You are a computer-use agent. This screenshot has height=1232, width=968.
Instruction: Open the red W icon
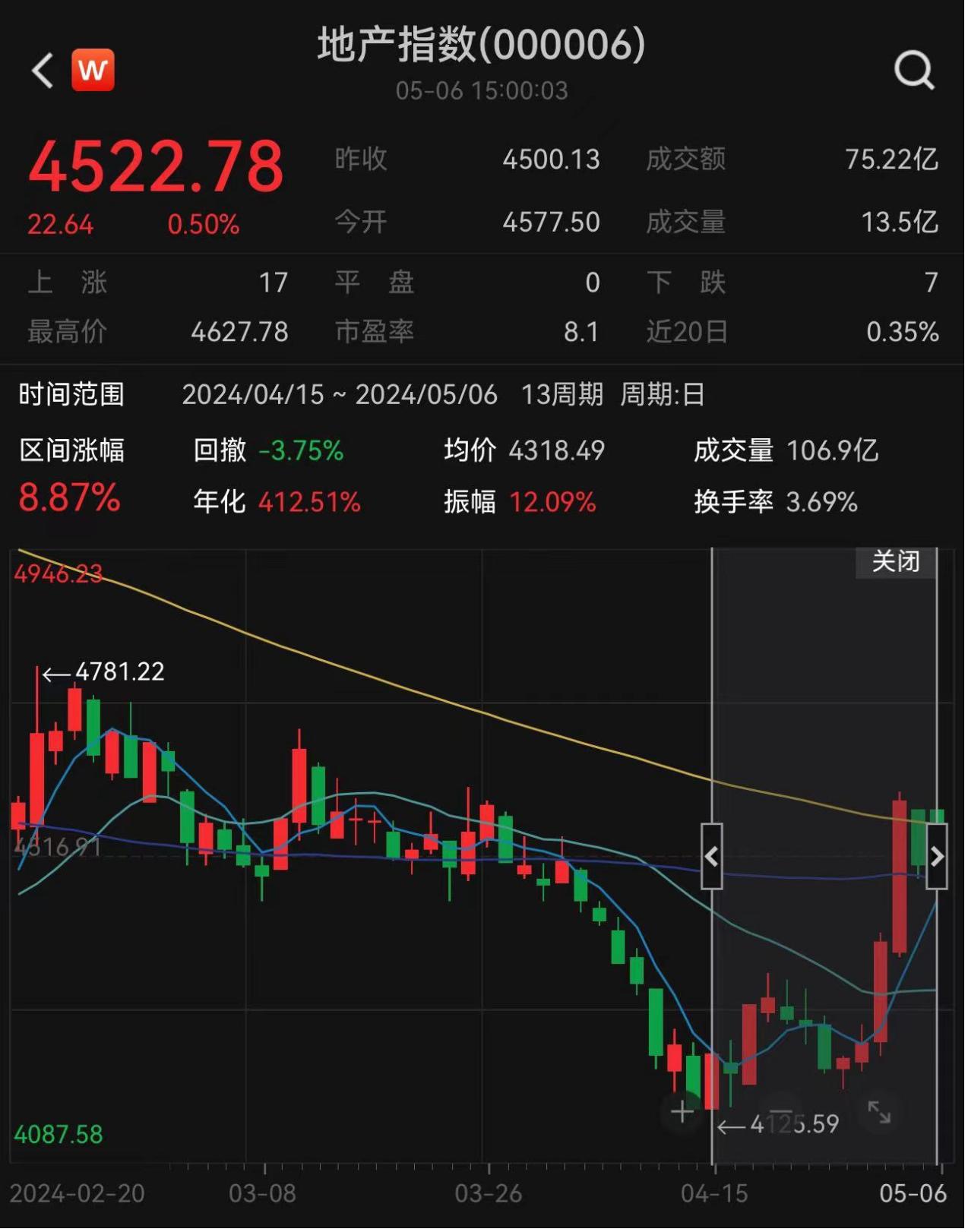(93, 71)
